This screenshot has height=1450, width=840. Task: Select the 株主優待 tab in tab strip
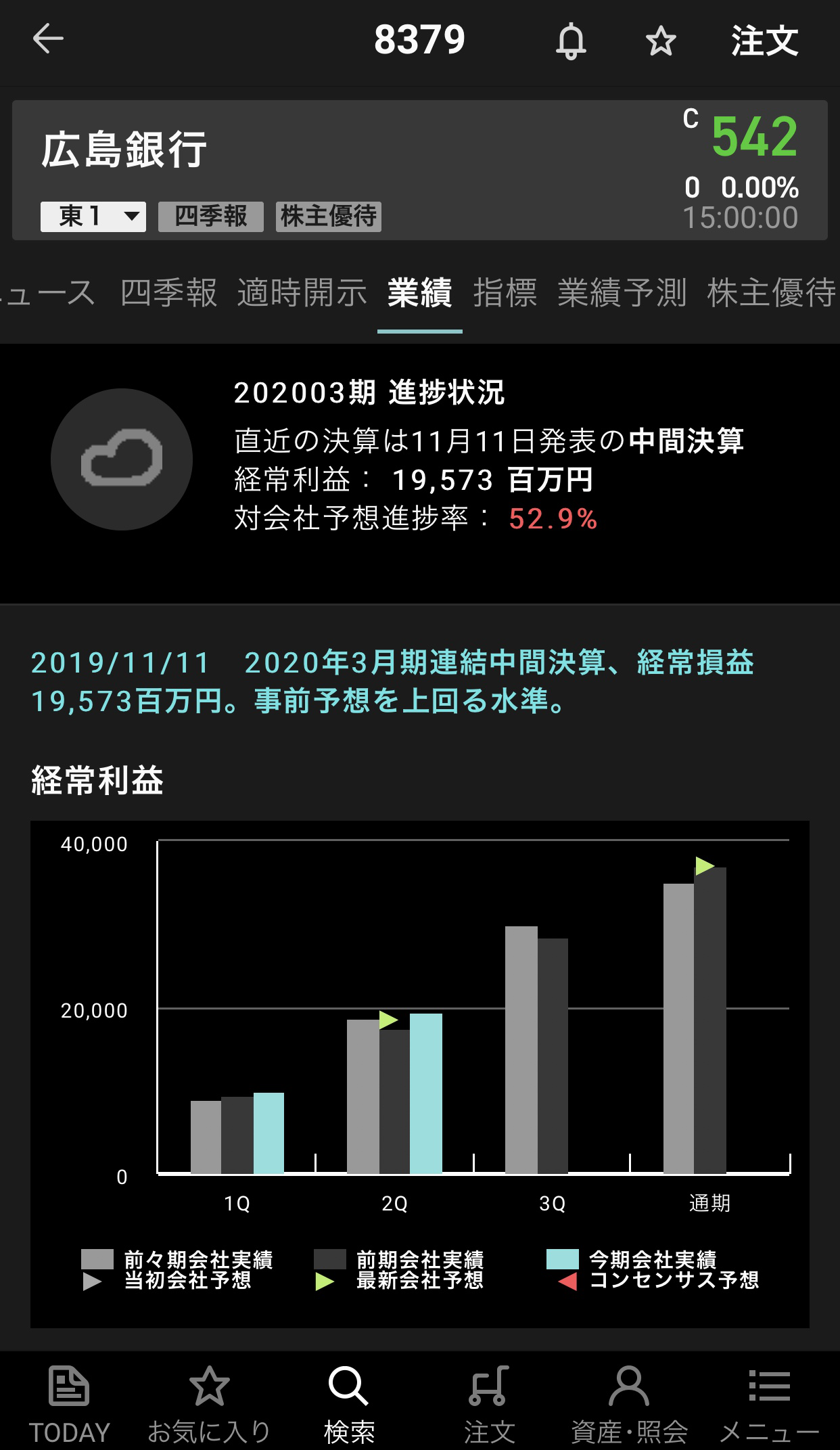coord(771,293)
